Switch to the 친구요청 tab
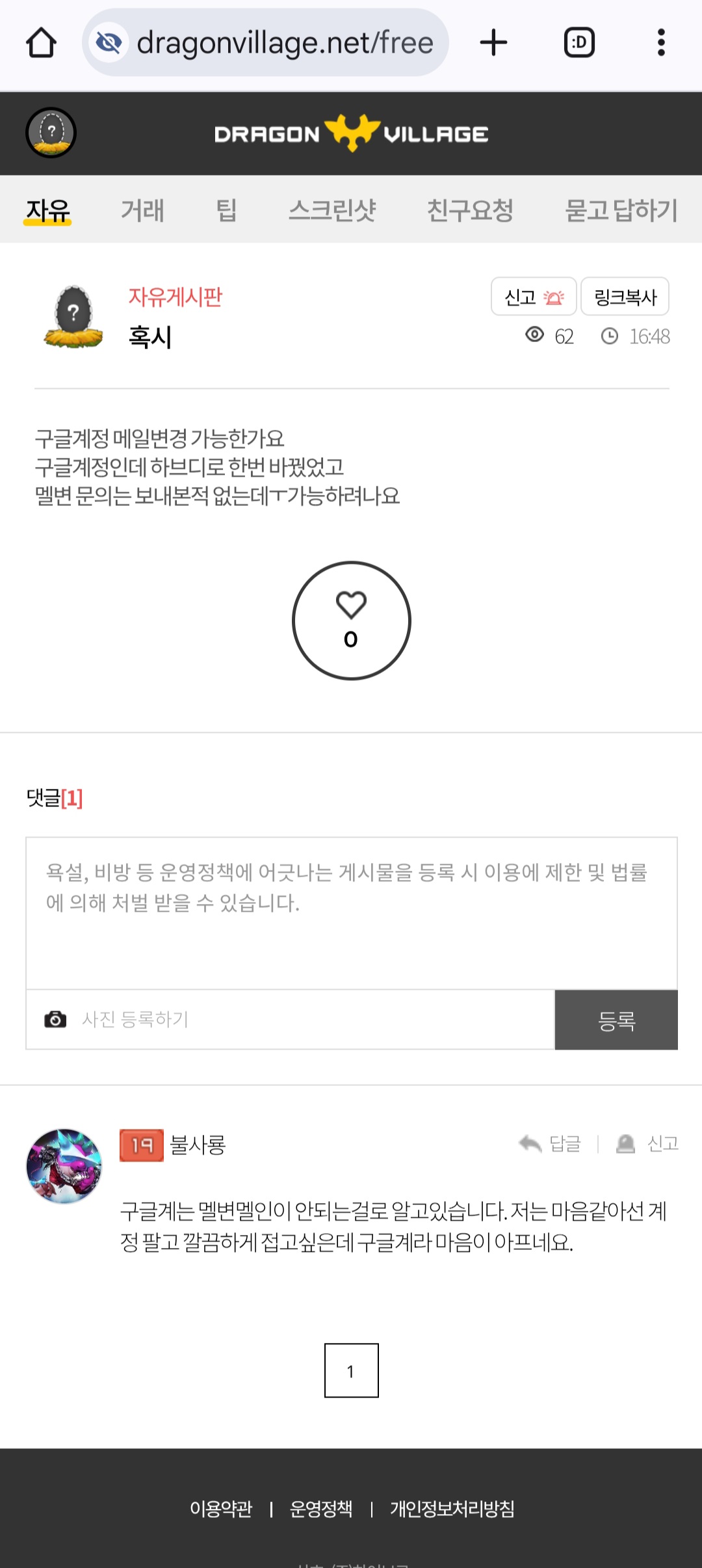The height and width of the screenshot is (1568, 702). [470, 210]
